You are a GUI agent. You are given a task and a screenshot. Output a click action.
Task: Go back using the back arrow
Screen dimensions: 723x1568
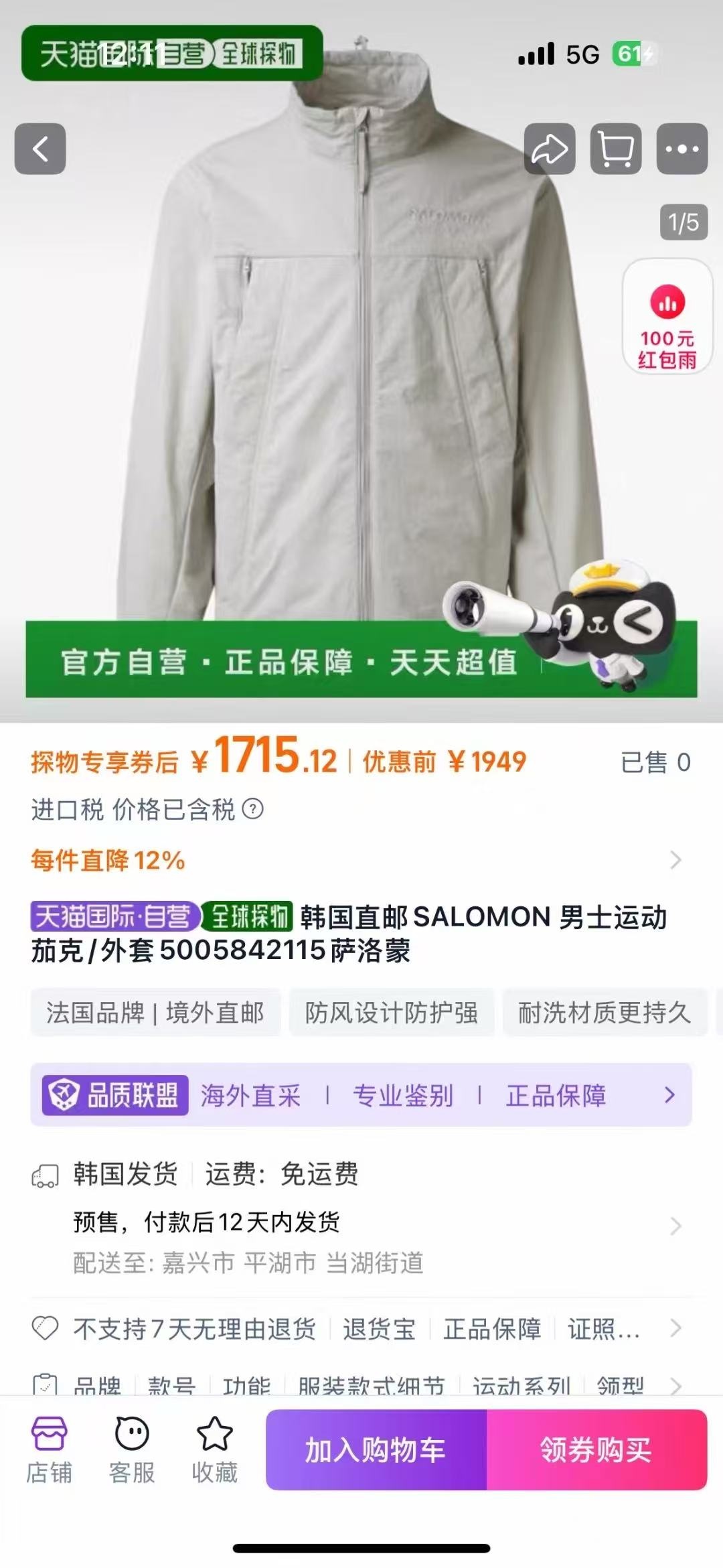40,149
